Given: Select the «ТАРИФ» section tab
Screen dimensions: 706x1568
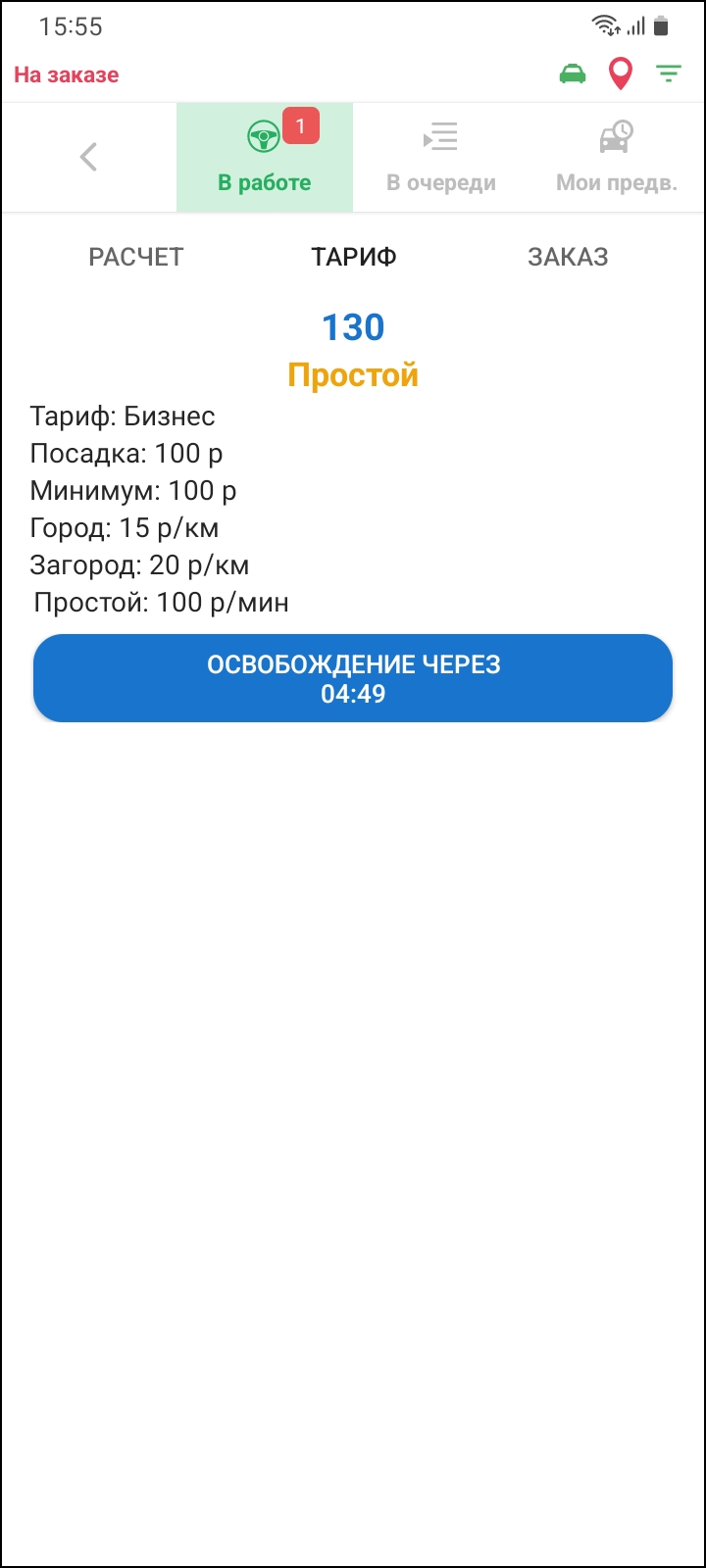Looking at the screenshot, I should pyautogui.click(x=354, y=257).
